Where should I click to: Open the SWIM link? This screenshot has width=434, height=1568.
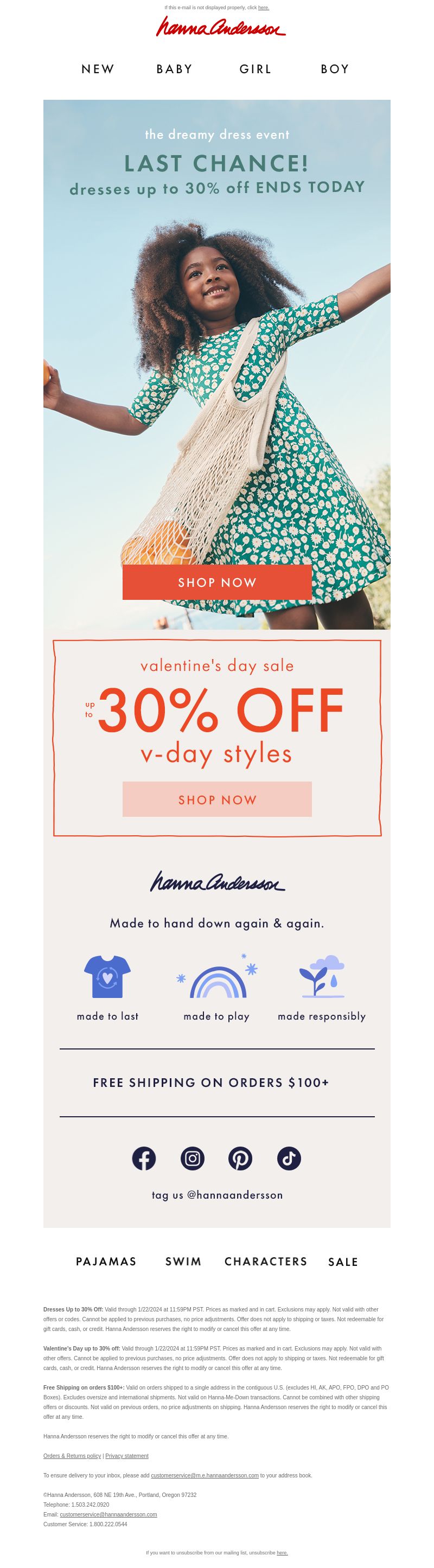point(183,1261)
